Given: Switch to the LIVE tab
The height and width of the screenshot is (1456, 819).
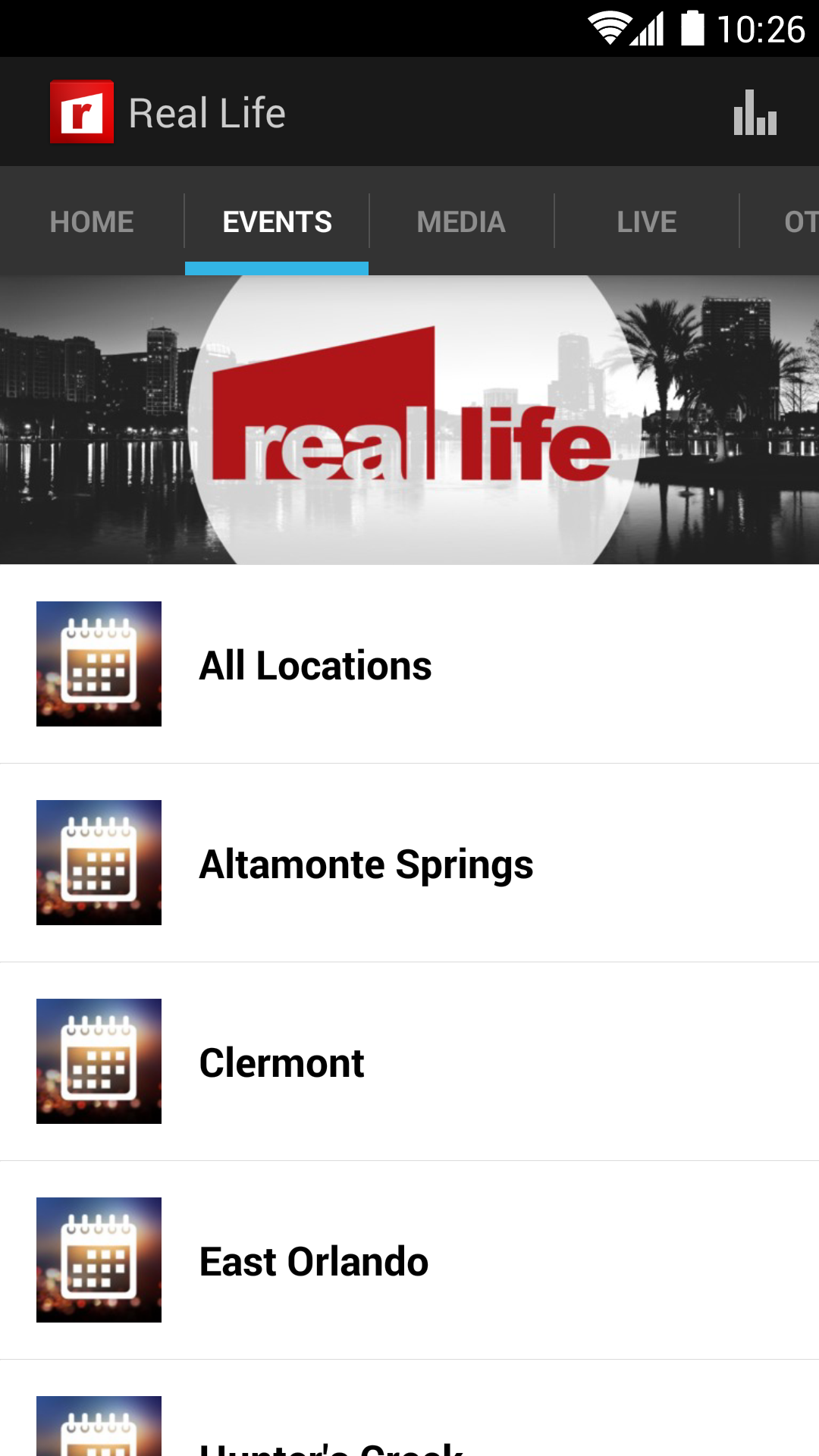Looking at the screenshot, I should pyautogui.click(x=646, y=221).
